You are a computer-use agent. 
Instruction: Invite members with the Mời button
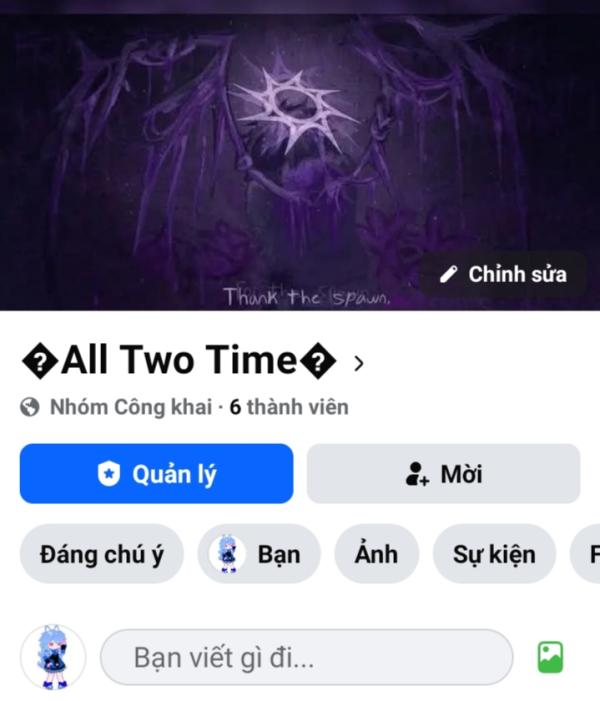[x=443, y=474]
